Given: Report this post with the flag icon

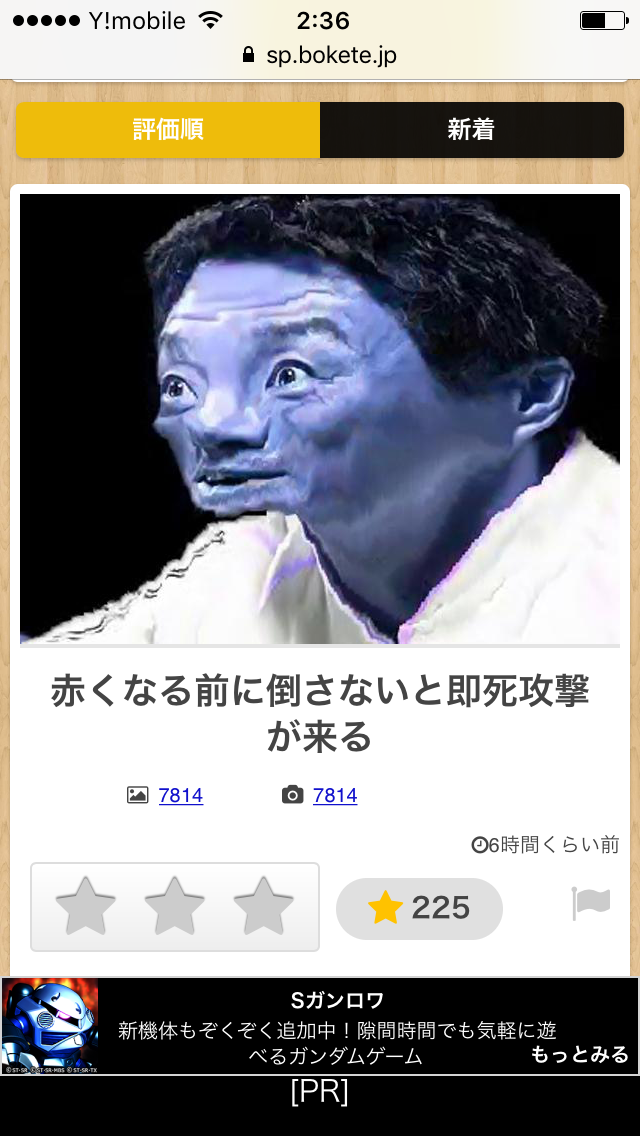Looking at the screenshot, I should tap(590, 903).
